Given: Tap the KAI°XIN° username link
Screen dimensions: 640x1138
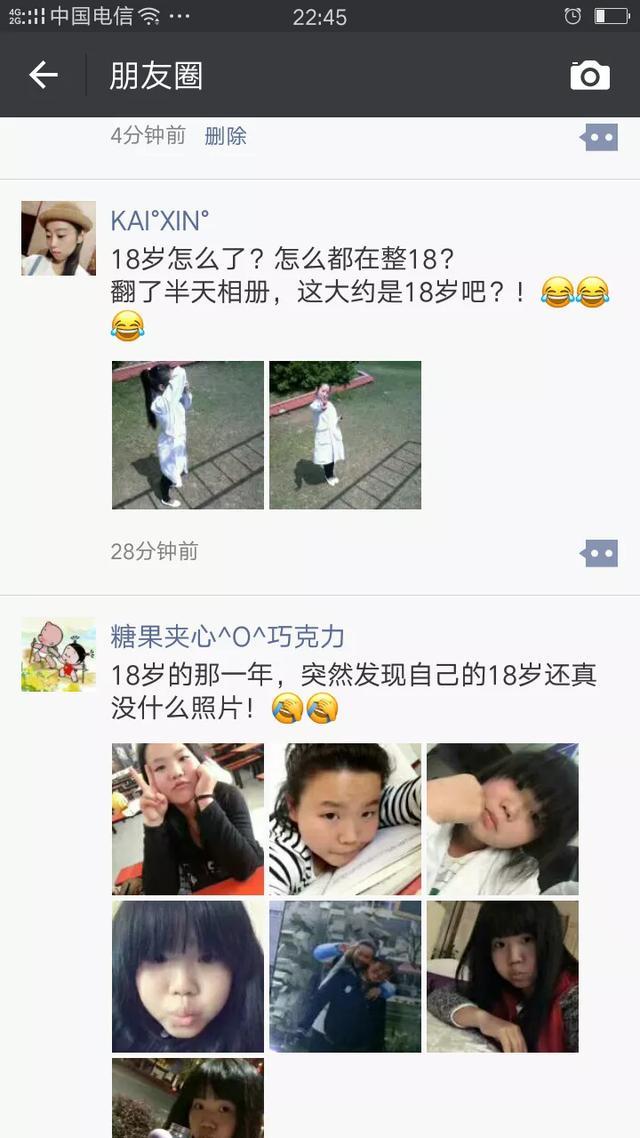Looking at the screenshot, I should 161,220.
